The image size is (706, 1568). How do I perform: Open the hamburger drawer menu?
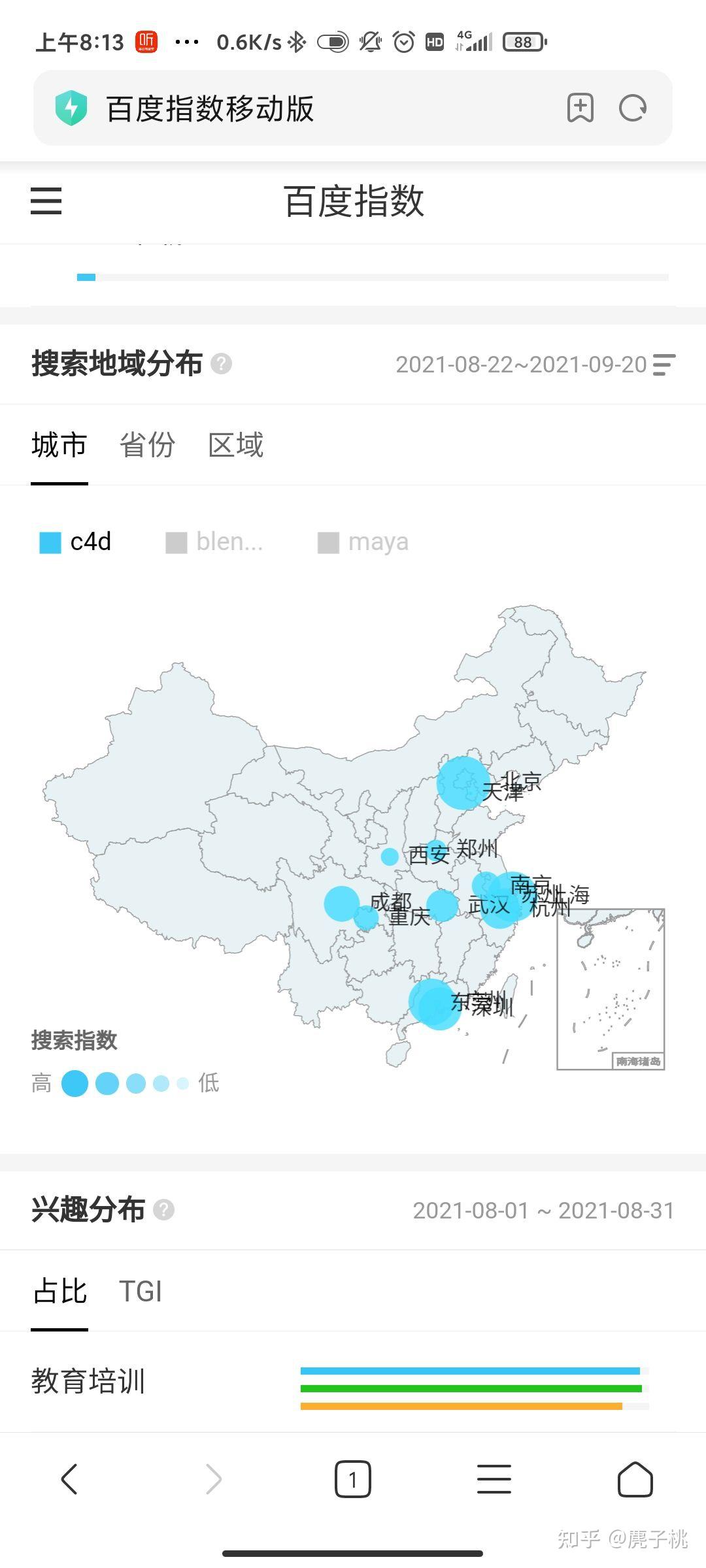46,201
